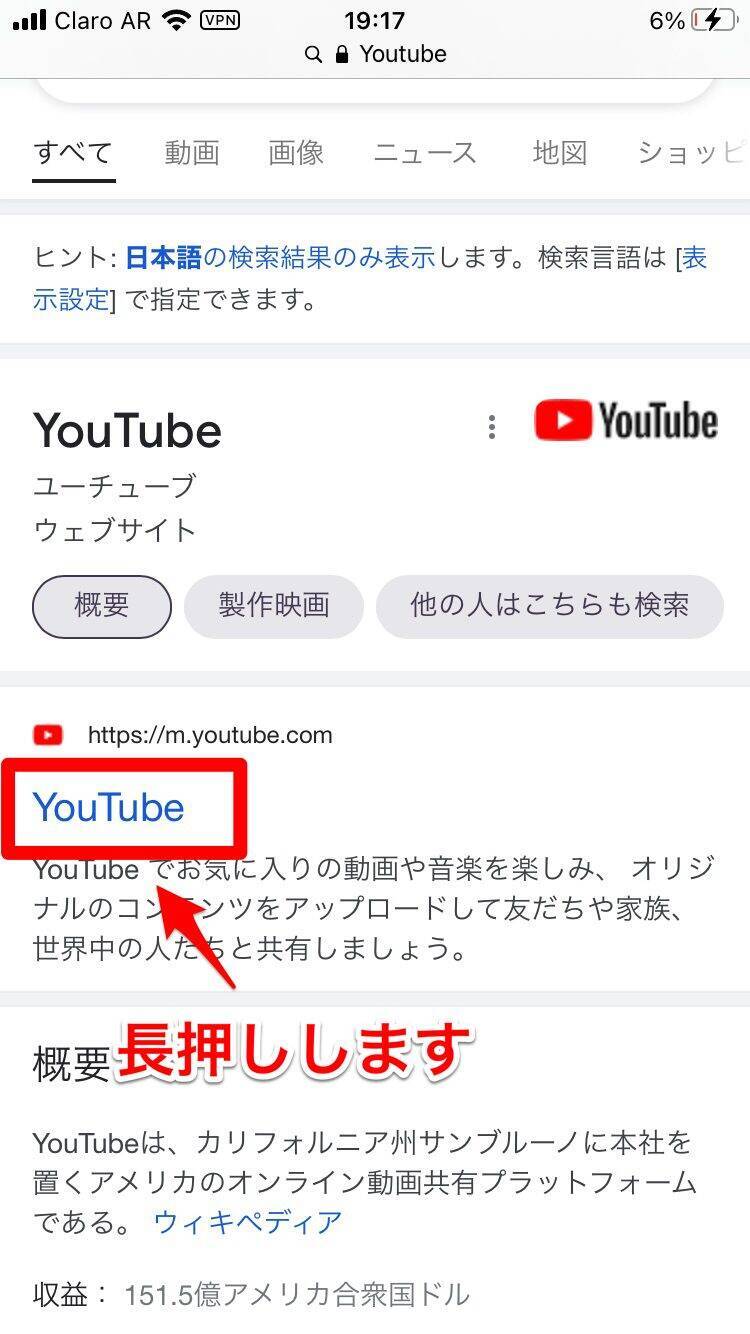
Task: Switch to the 動画 search tab
Action: point(192,153)
